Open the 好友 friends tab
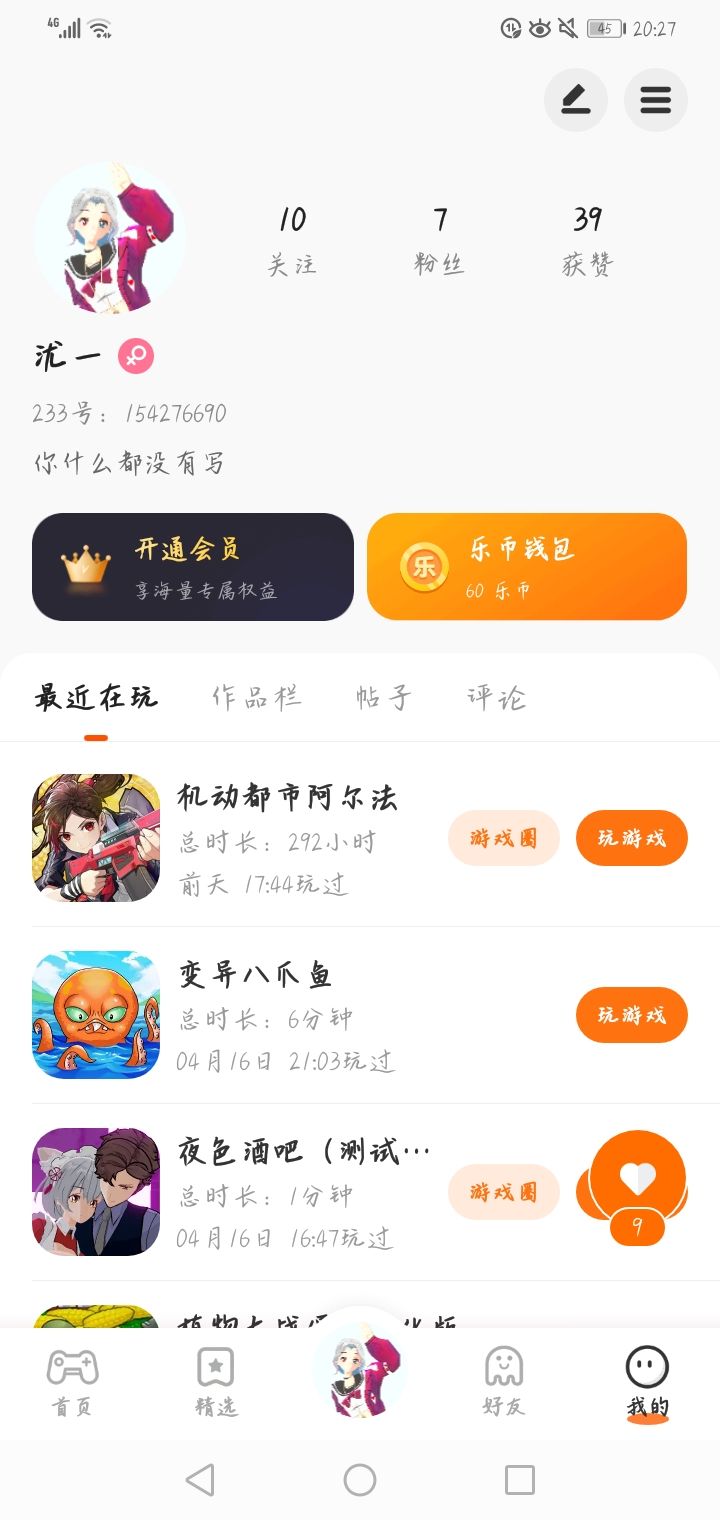The image size is (720, 1520). 503,1382
